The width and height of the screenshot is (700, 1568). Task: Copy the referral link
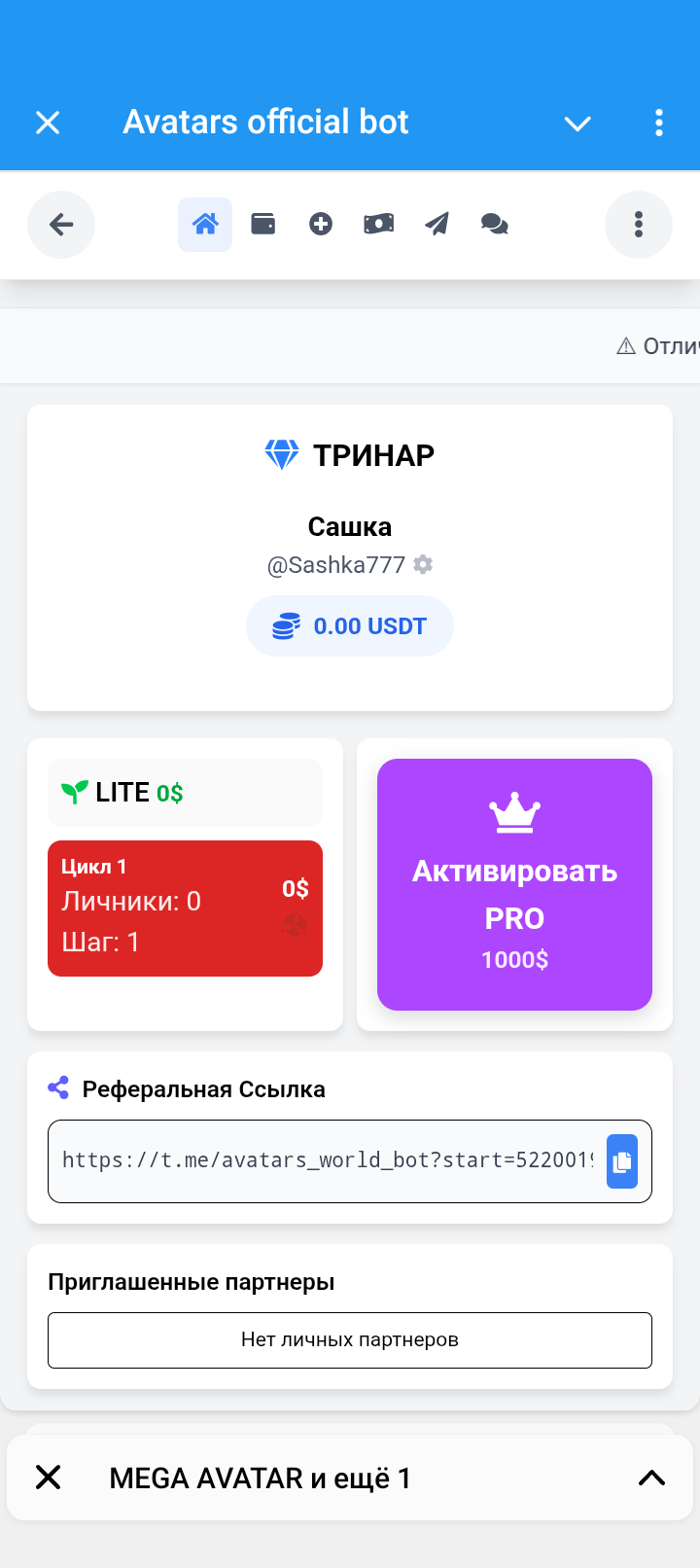622,1161
